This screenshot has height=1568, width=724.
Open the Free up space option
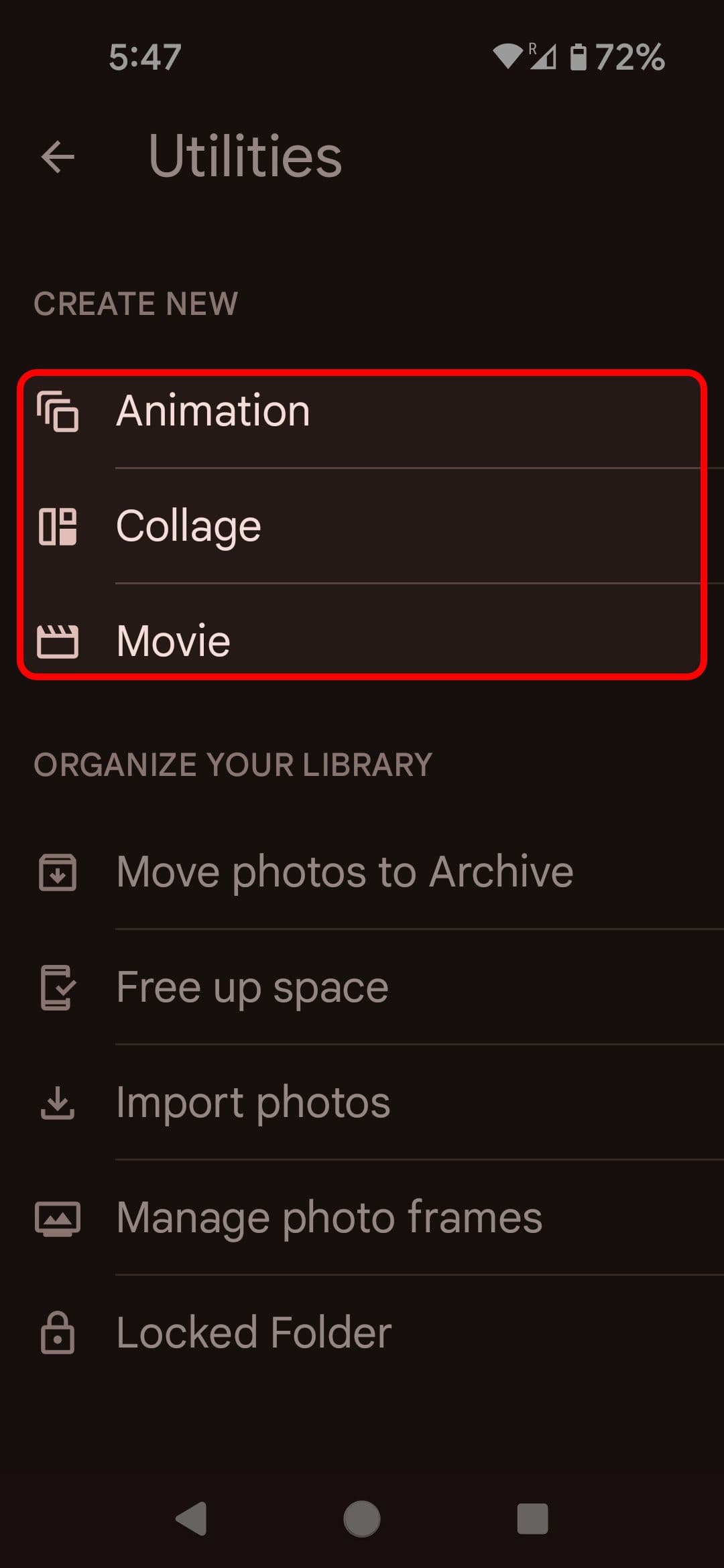[x=251, y=986]
